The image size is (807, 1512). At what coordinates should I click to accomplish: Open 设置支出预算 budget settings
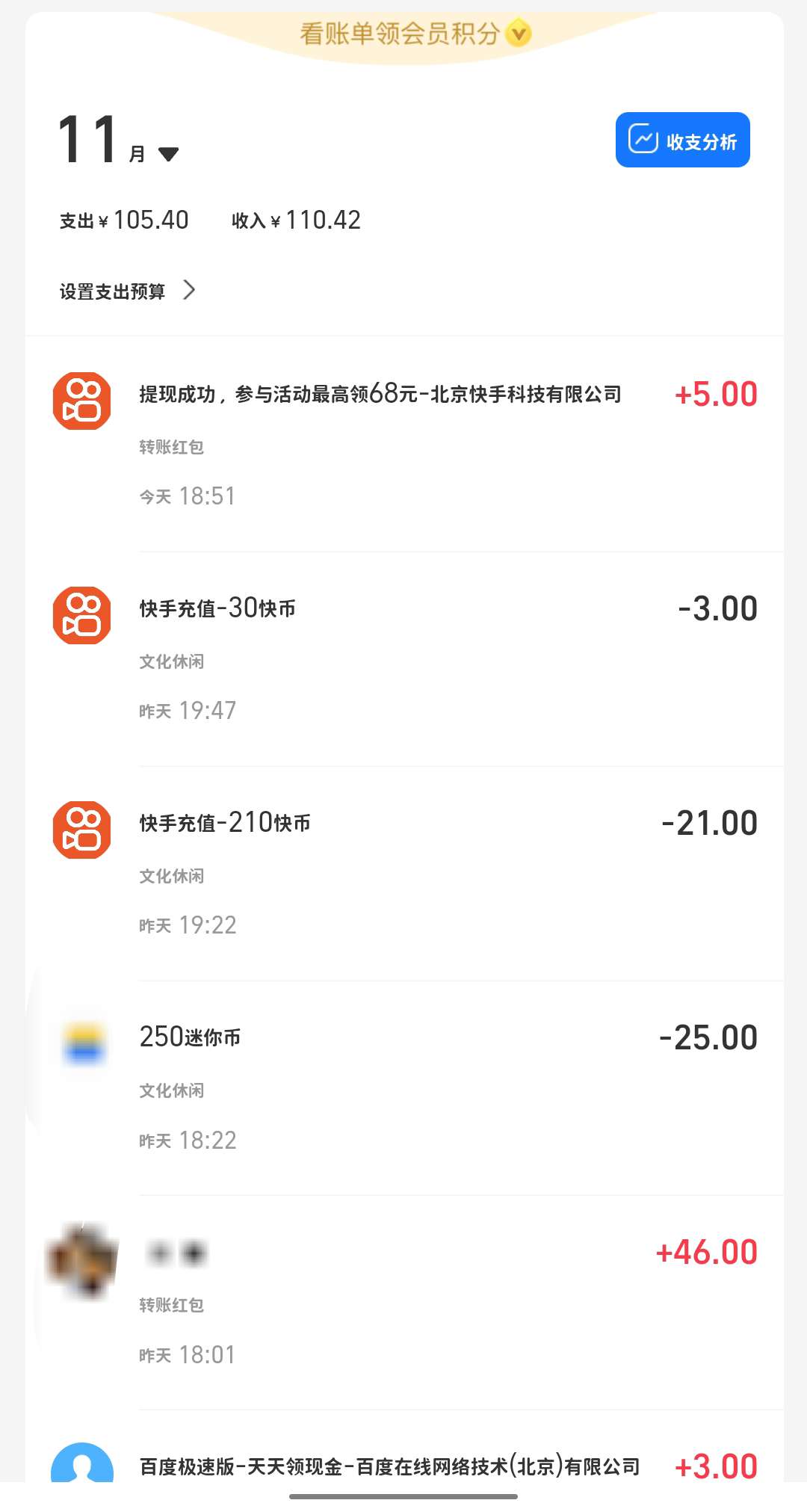tap(127, 291)
